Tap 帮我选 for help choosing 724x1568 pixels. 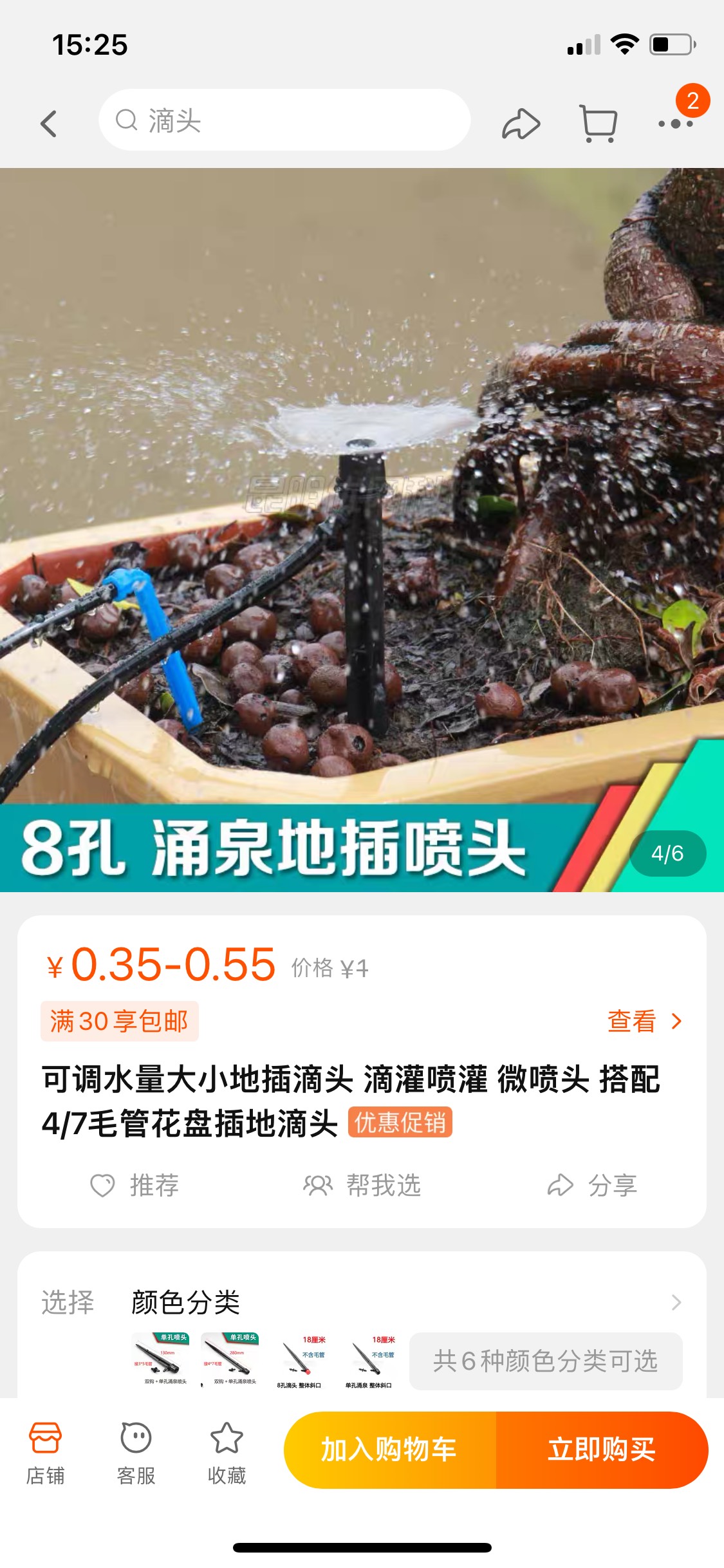pos(362,1185)
